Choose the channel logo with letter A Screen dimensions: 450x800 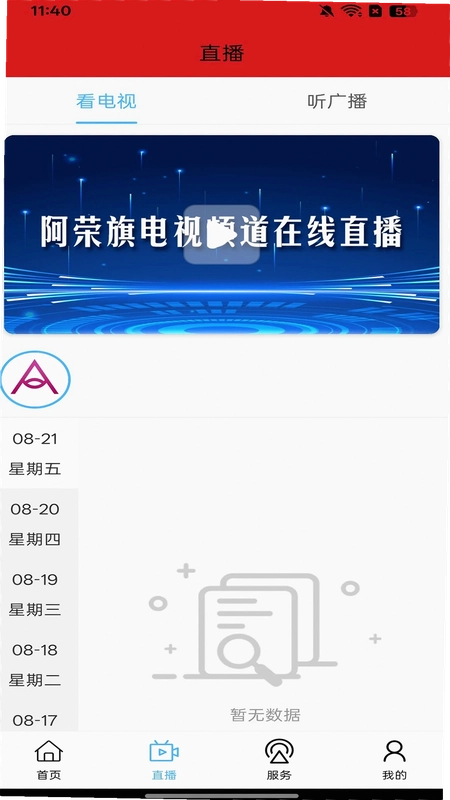click(x=35, y=379)
